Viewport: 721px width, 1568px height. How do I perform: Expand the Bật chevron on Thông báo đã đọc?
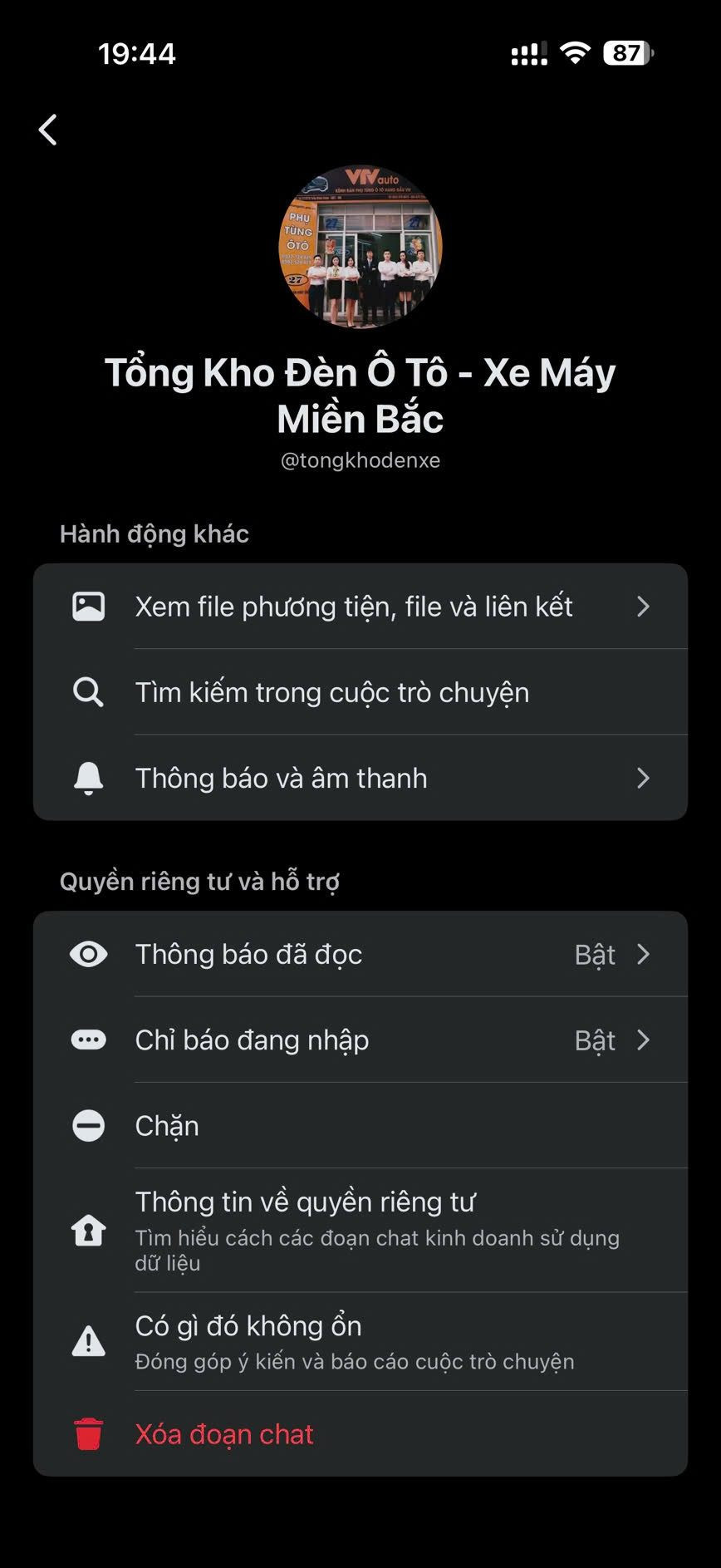[x=642, y=954]
